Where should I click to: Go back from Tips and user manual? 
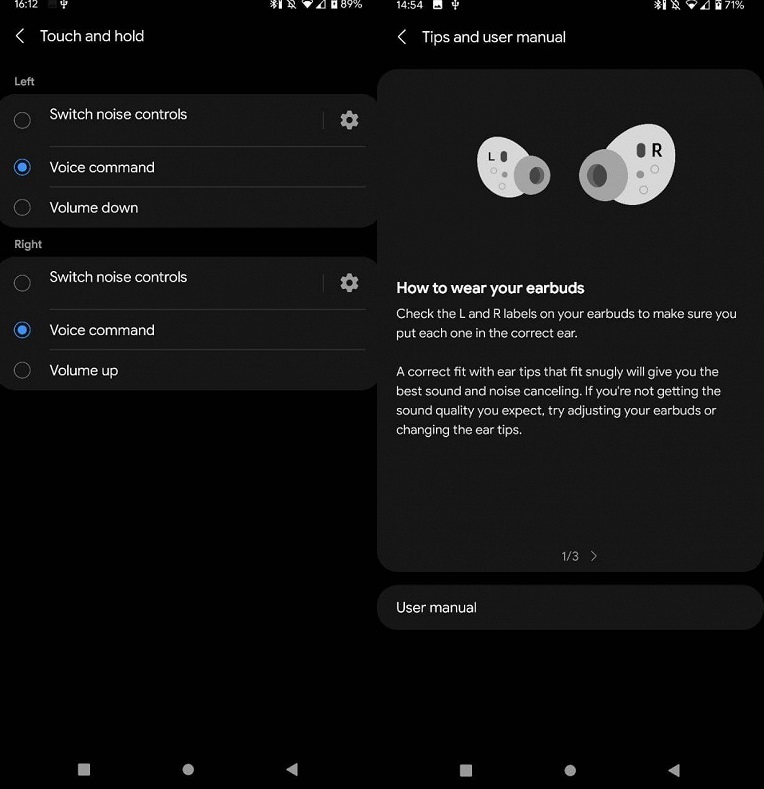point(402,37)
